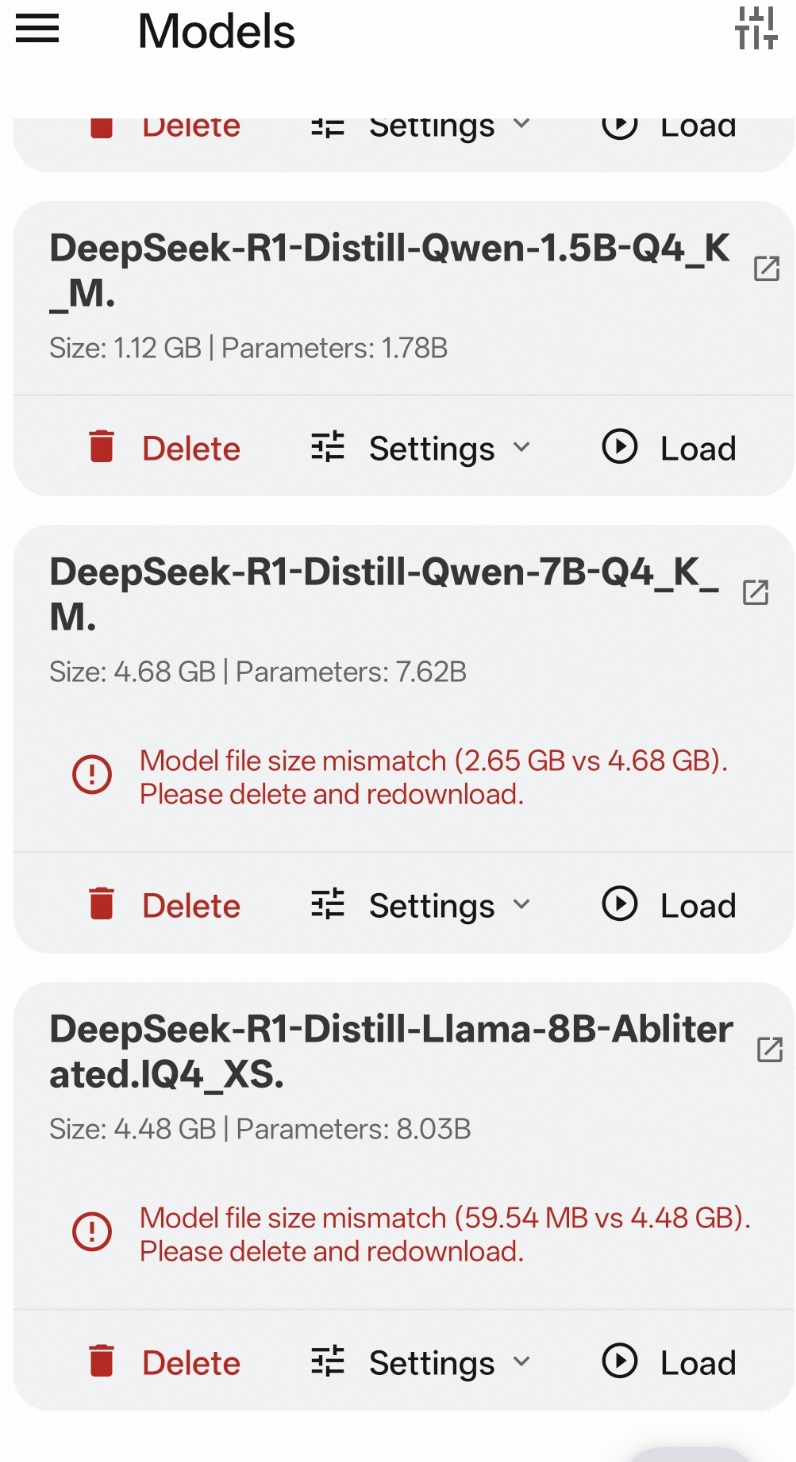Screen dimensions: 796x1462
Task: Open the Models screen title
Action: (x=216, y=32)
